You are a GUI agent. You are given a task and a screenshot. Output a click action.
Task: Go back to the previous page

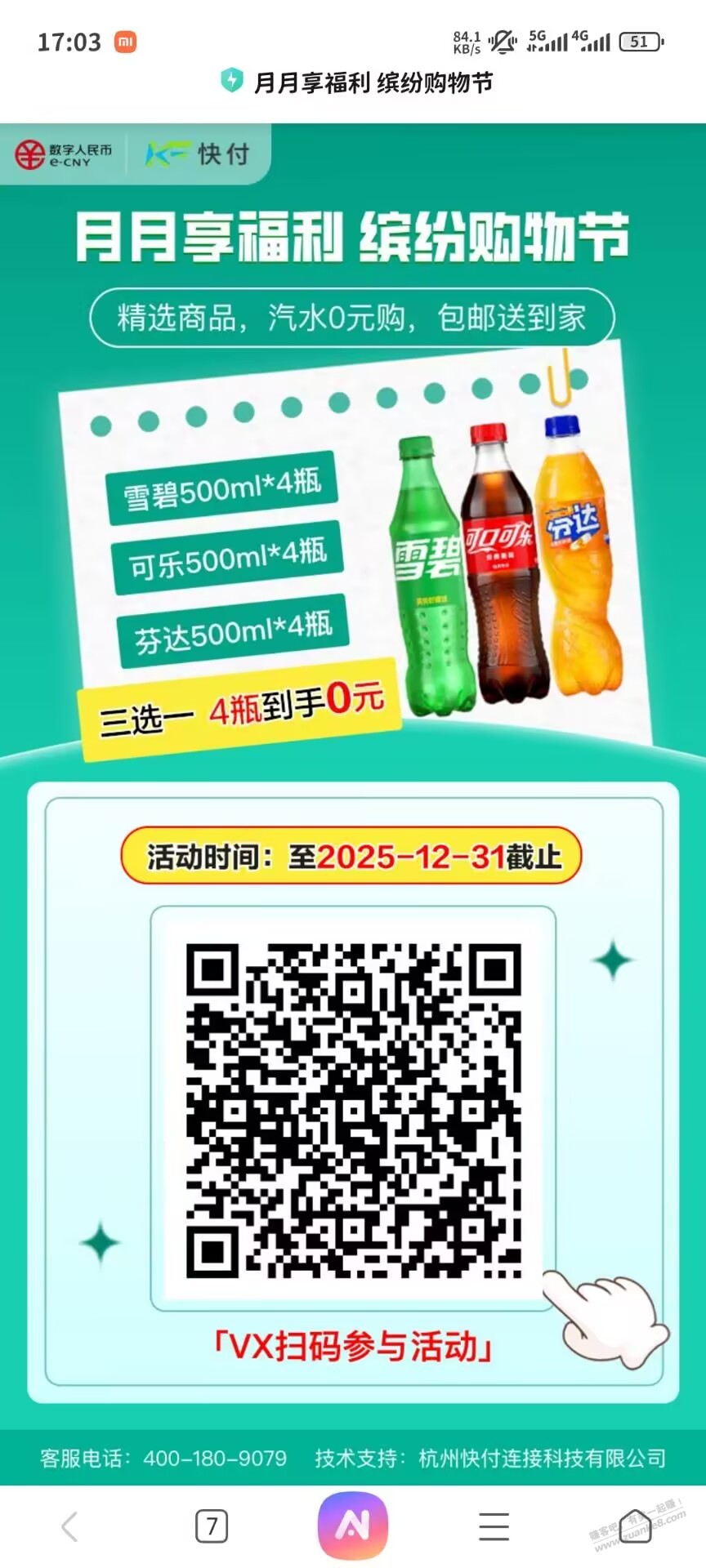(70, 1526)
